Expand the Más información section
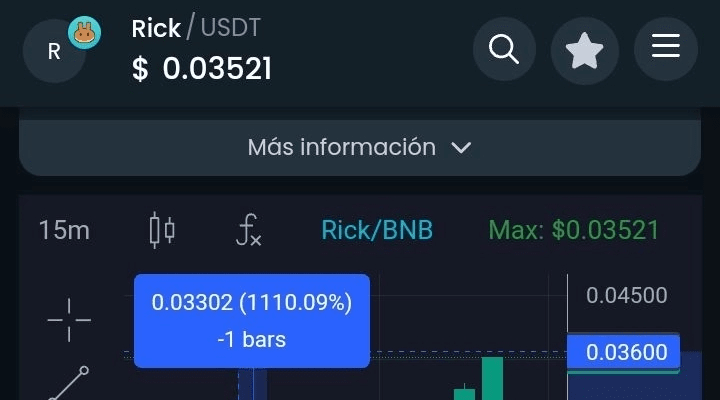This screenshot has height=400, width=720. 359,147
